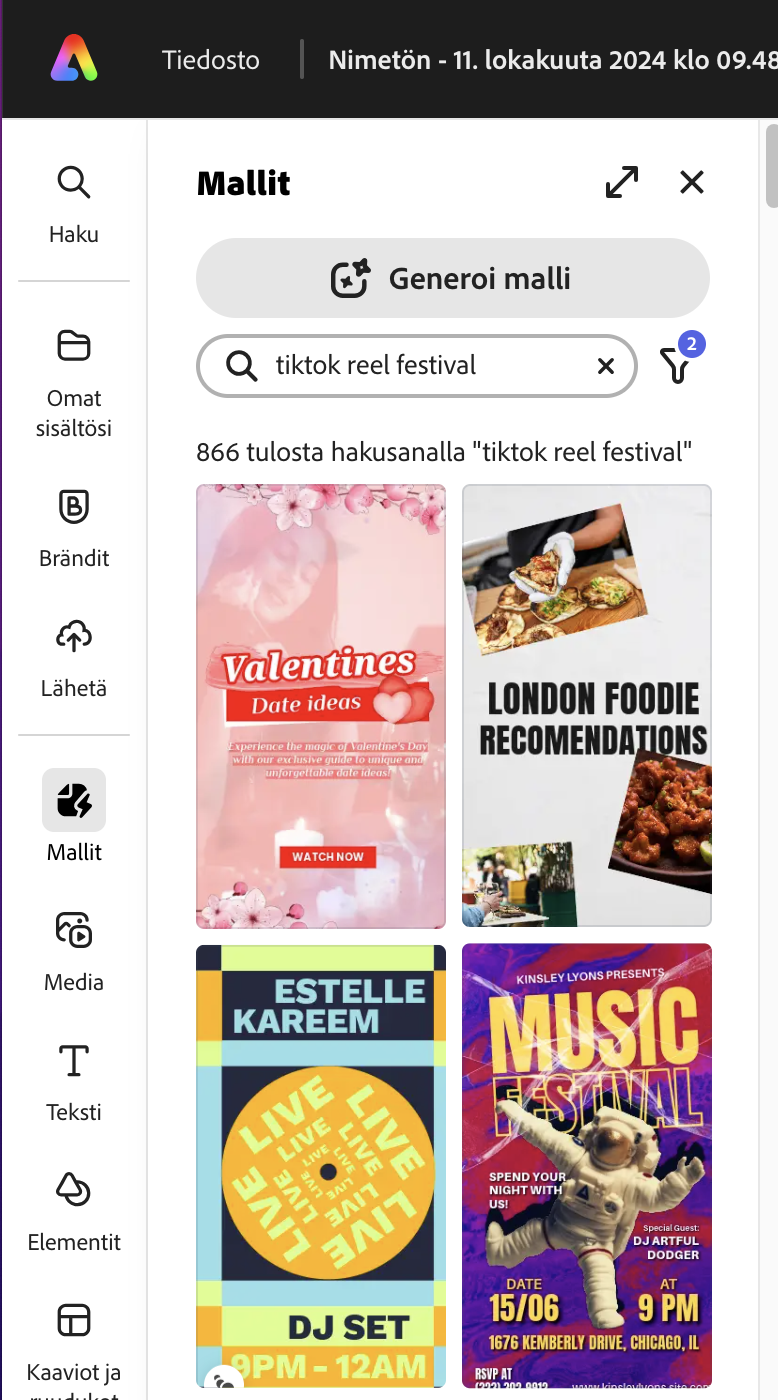778x1400 pixels.
Task: Choose the Music Festival astronaut template
Action: tap(587, 1165)
